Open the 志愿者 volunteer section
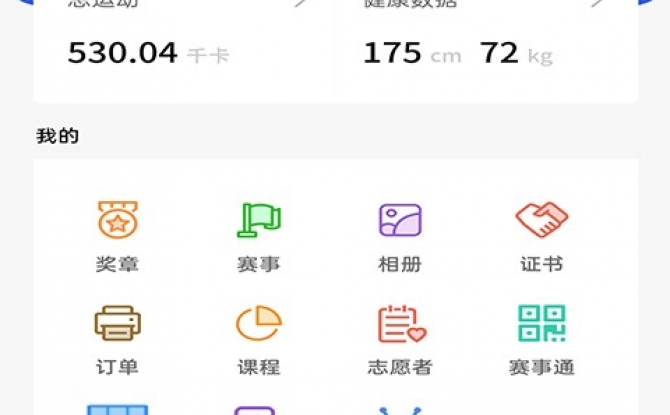Image resolution: width=670 pixels, height=415 pixels. [x=400, y=340]
